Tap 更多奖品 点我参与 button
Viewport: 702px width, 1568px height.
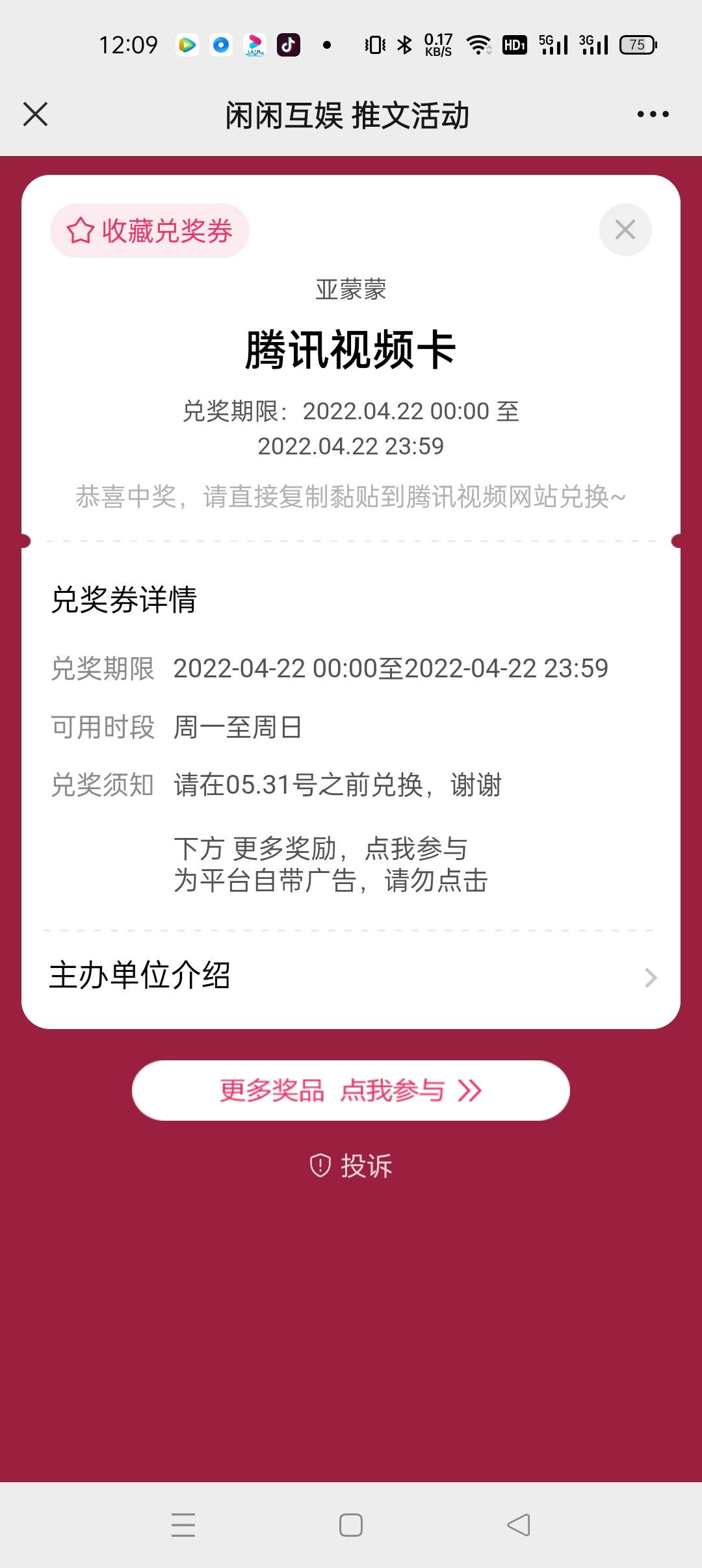coord(351,1090)
